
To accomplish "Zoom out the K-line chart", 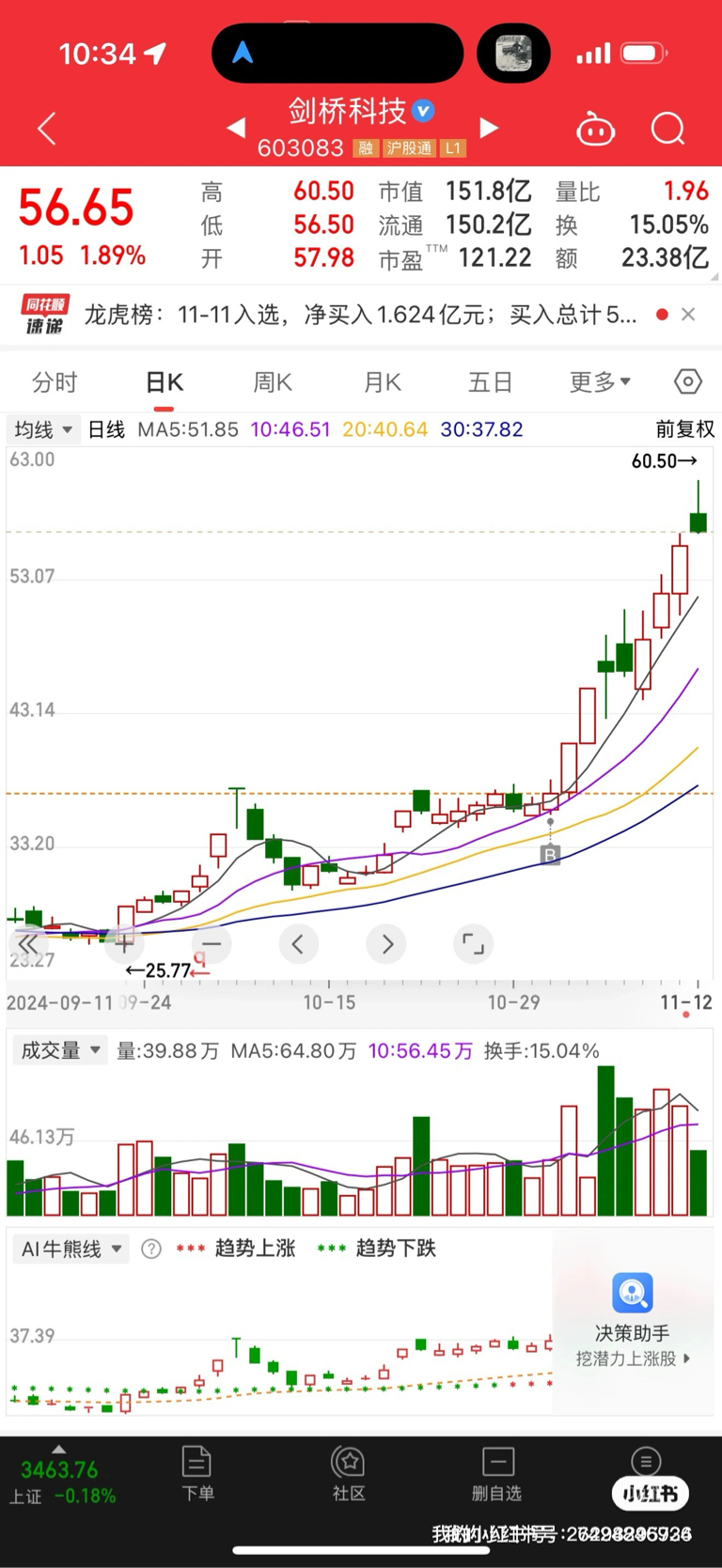I will pyautogui.click(x=212, y=944).
